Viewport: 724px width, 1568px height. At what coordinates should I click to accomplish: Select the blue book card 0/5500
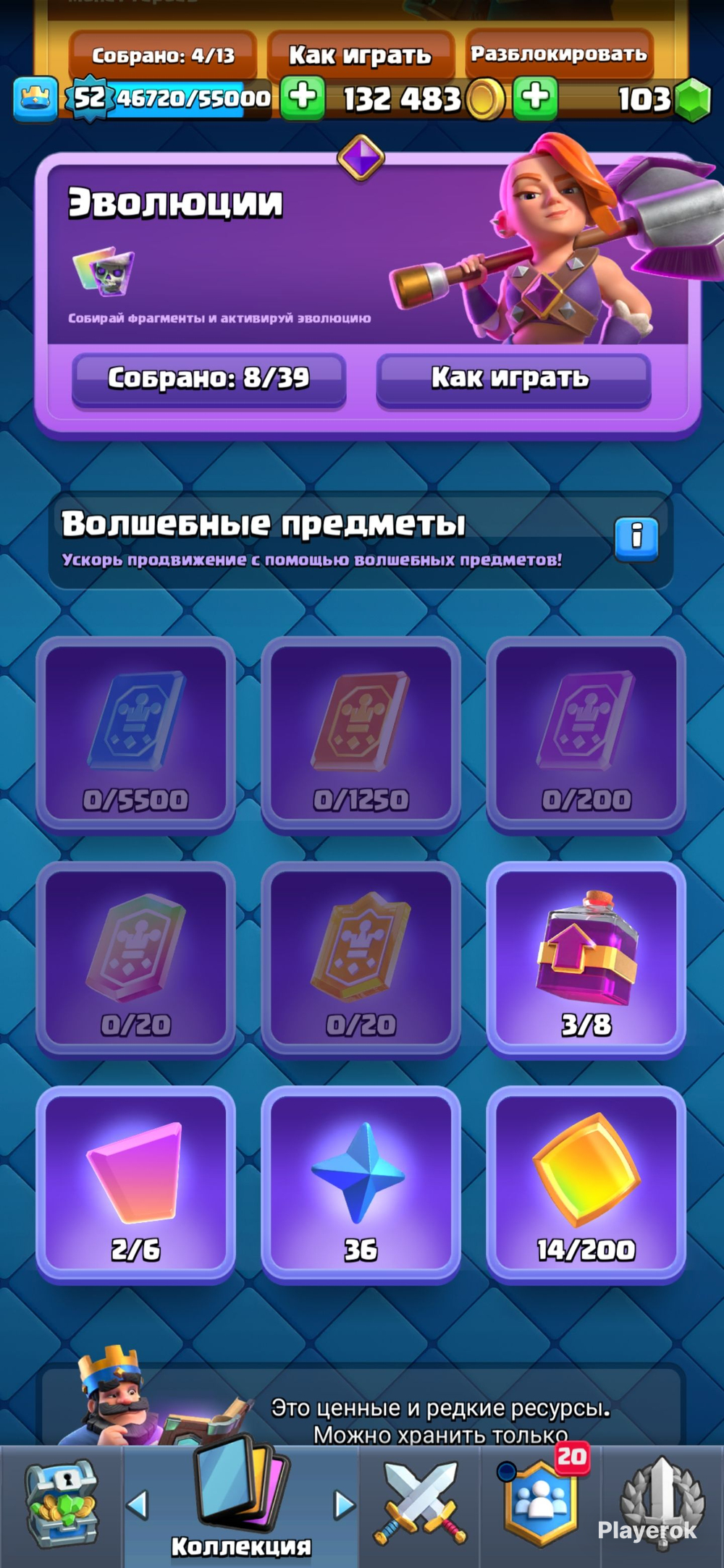pos(135,734)
